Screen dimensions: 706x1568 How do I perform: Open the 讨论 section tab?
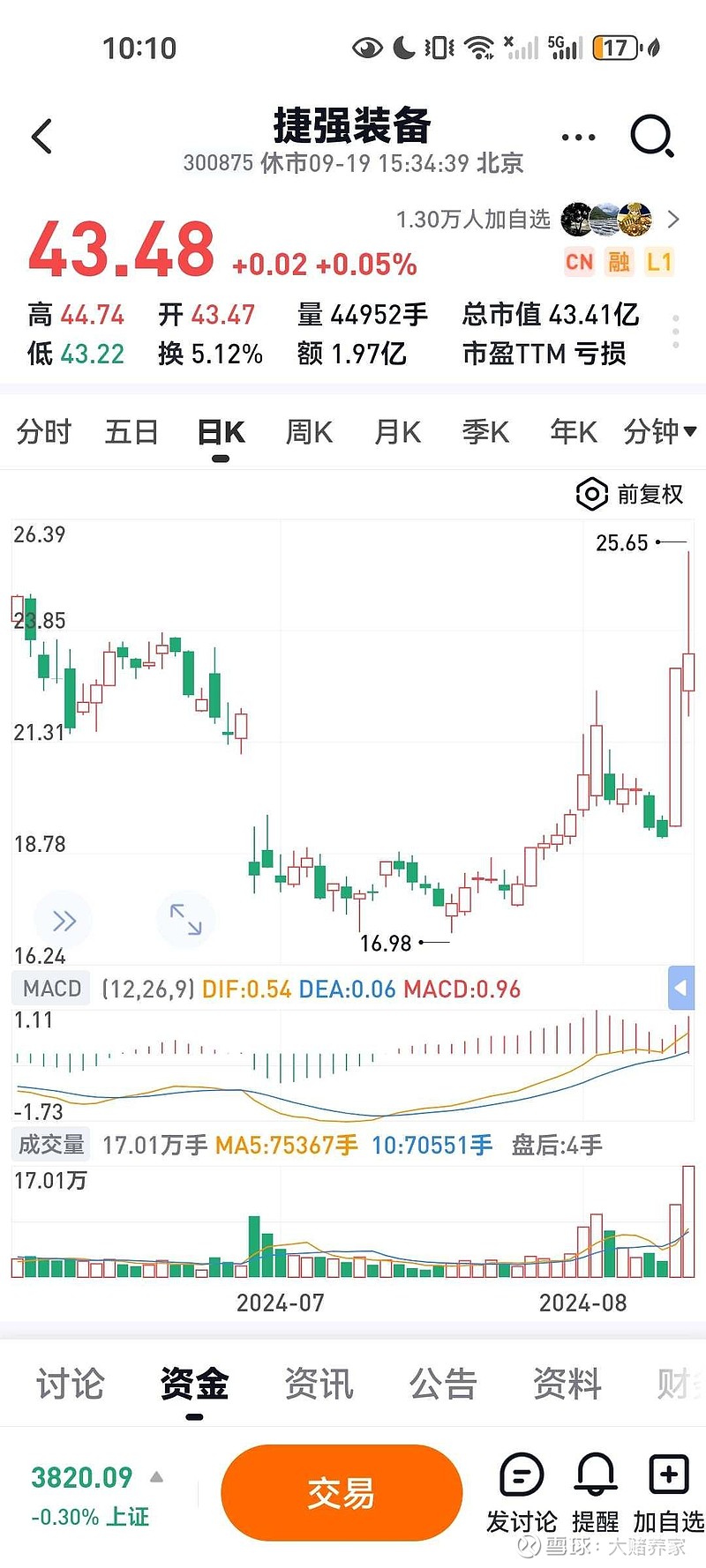click(70, 1384)
